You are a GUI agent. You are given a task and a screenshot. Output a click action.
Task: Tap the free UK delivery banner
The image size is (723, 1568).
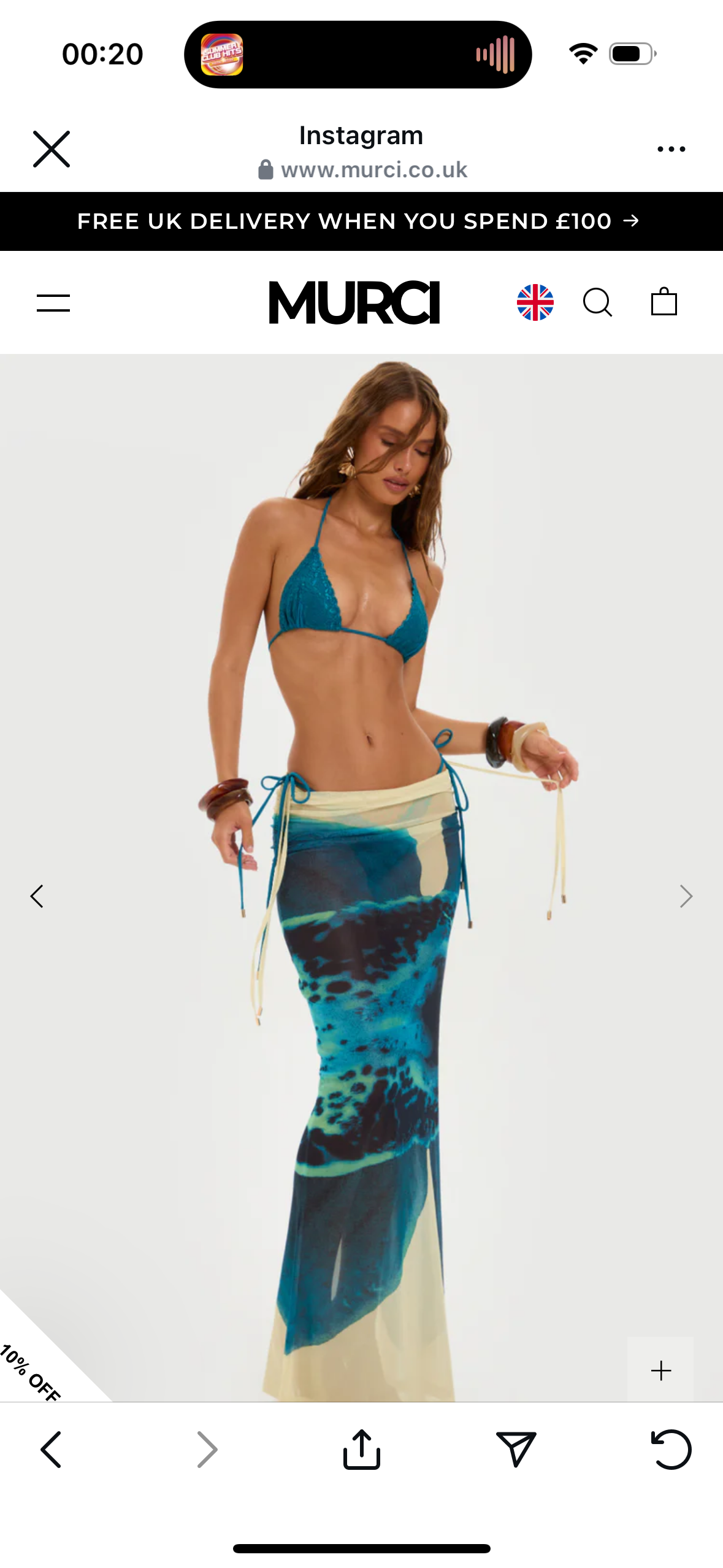[x=361, y=221]
